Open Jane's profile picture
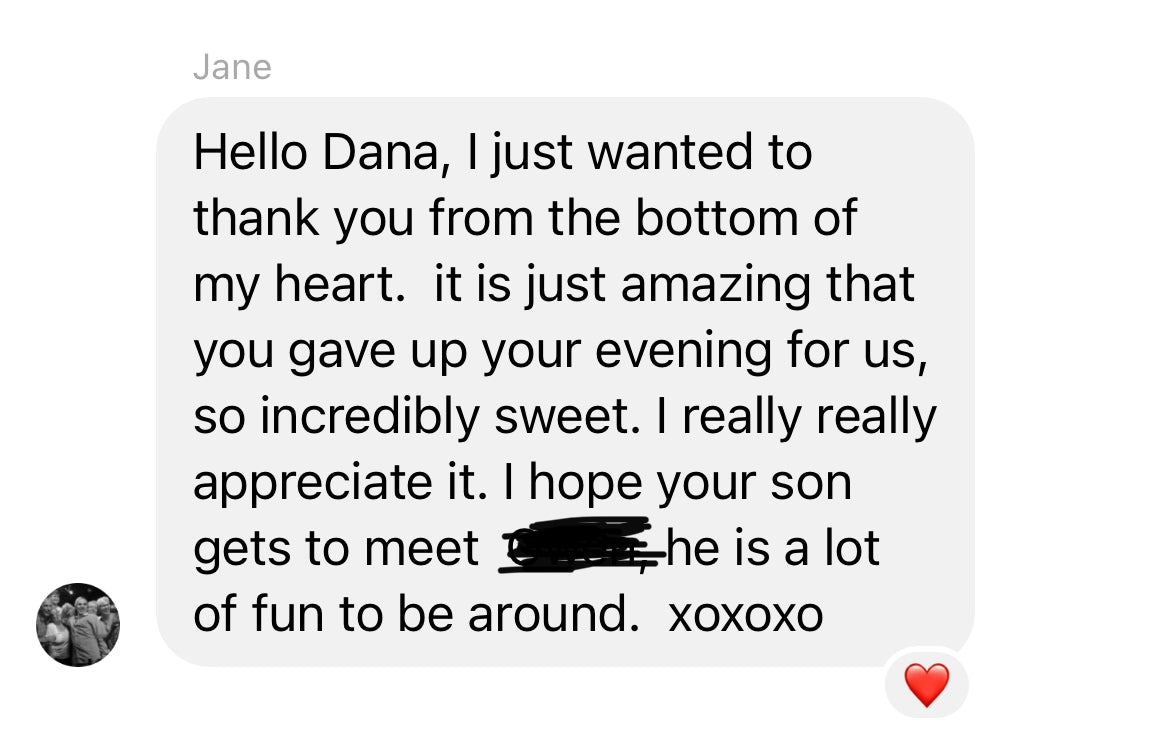The image size is (1170, 749). (x=78, y=624)
